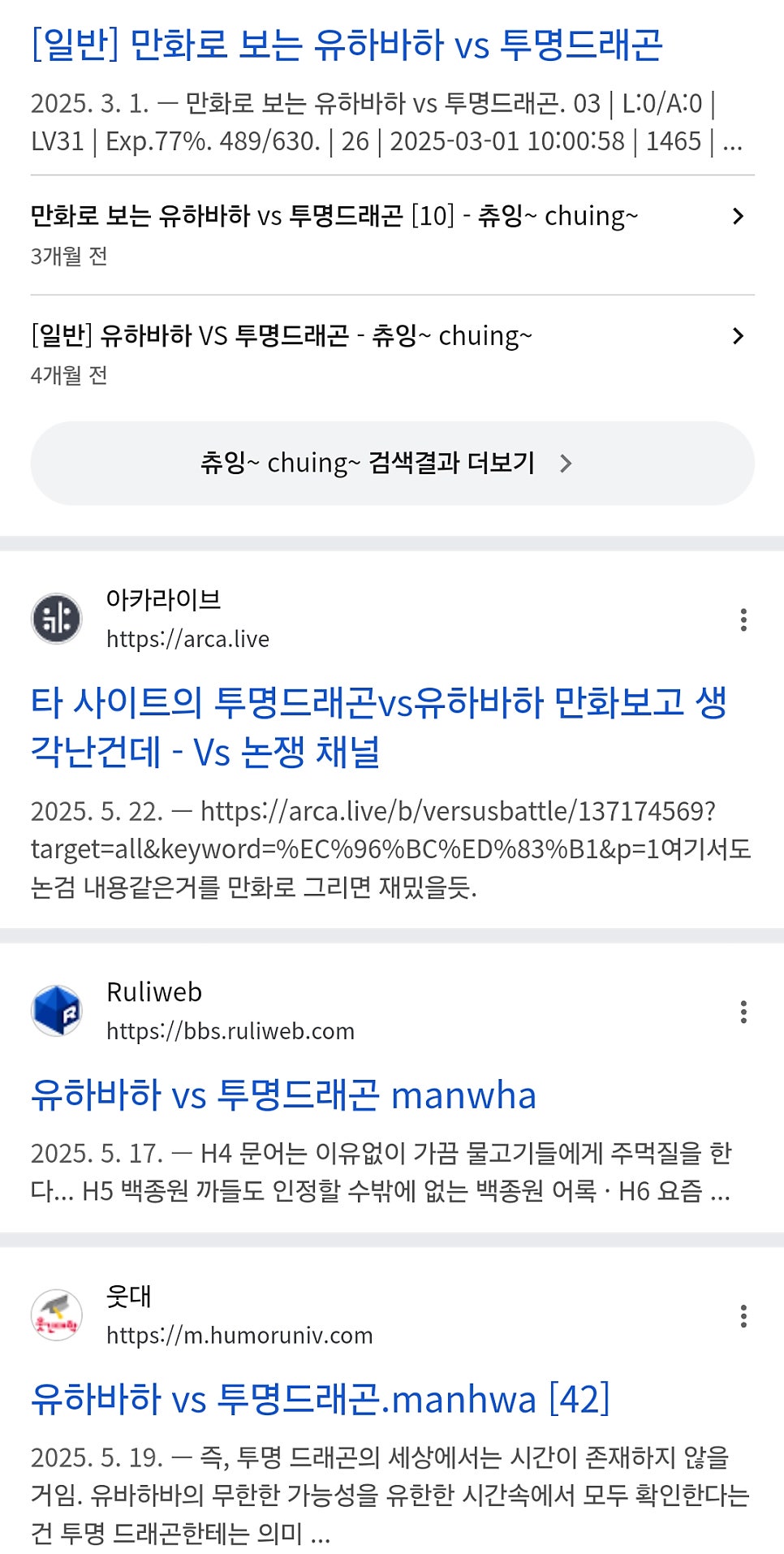
Task: Open overflow menu for Ruliweb result
Action: pyautogui.click(x=743, y=1012)
